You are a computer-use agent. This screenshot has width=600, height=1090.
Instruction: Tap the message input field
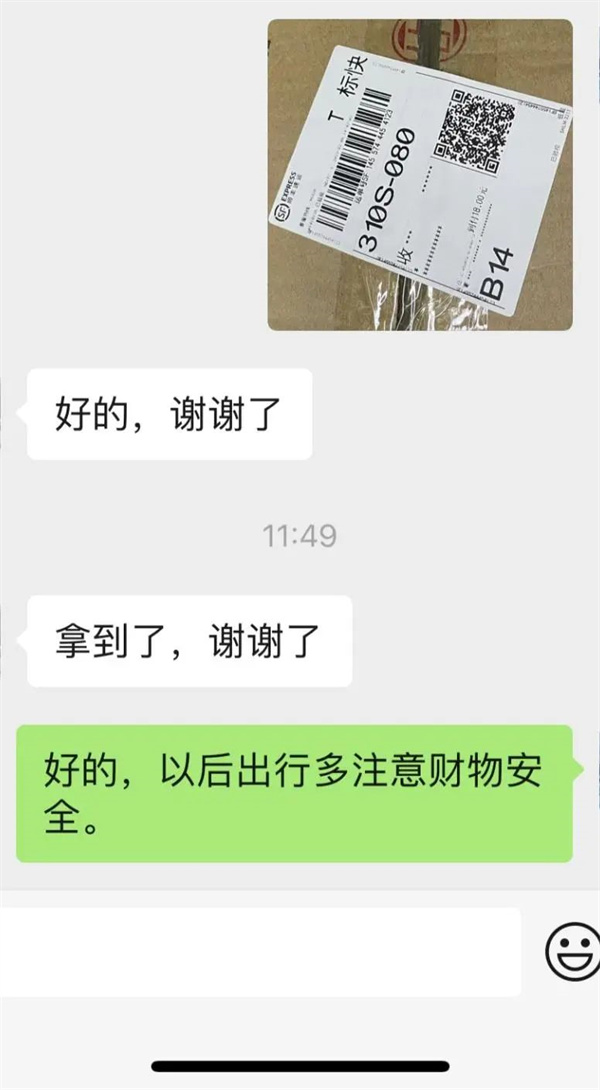pos(260,951)
